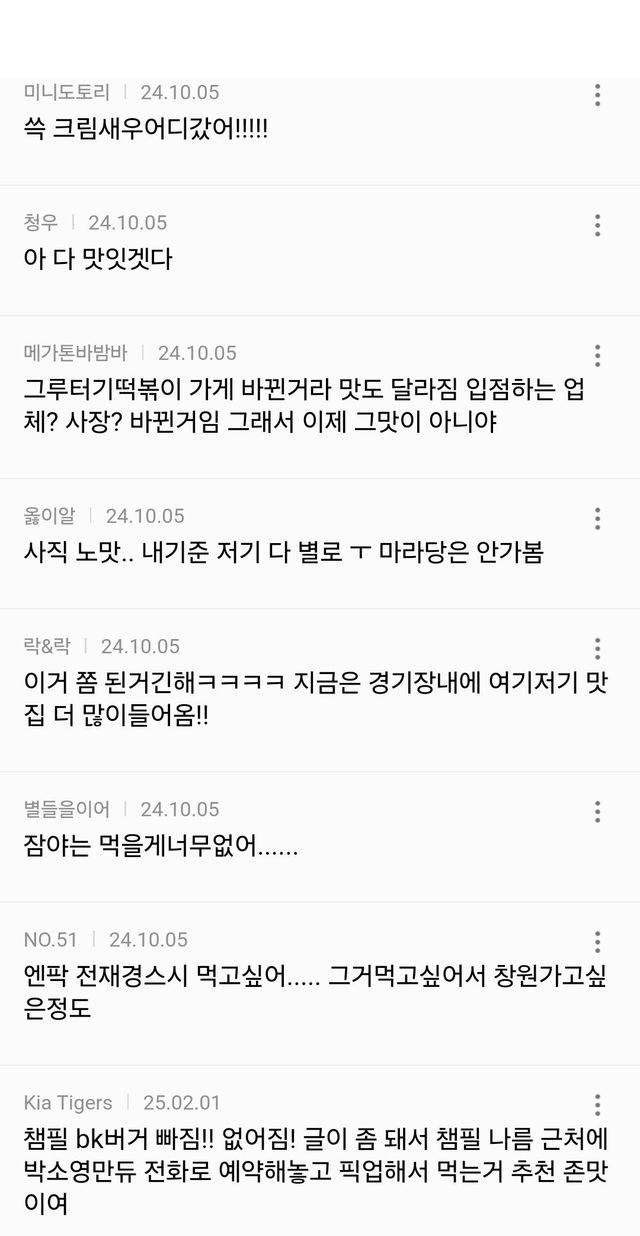640x1236 pixels.
Task: Show options for 옳이알's comment
Action: click(597, 519)
